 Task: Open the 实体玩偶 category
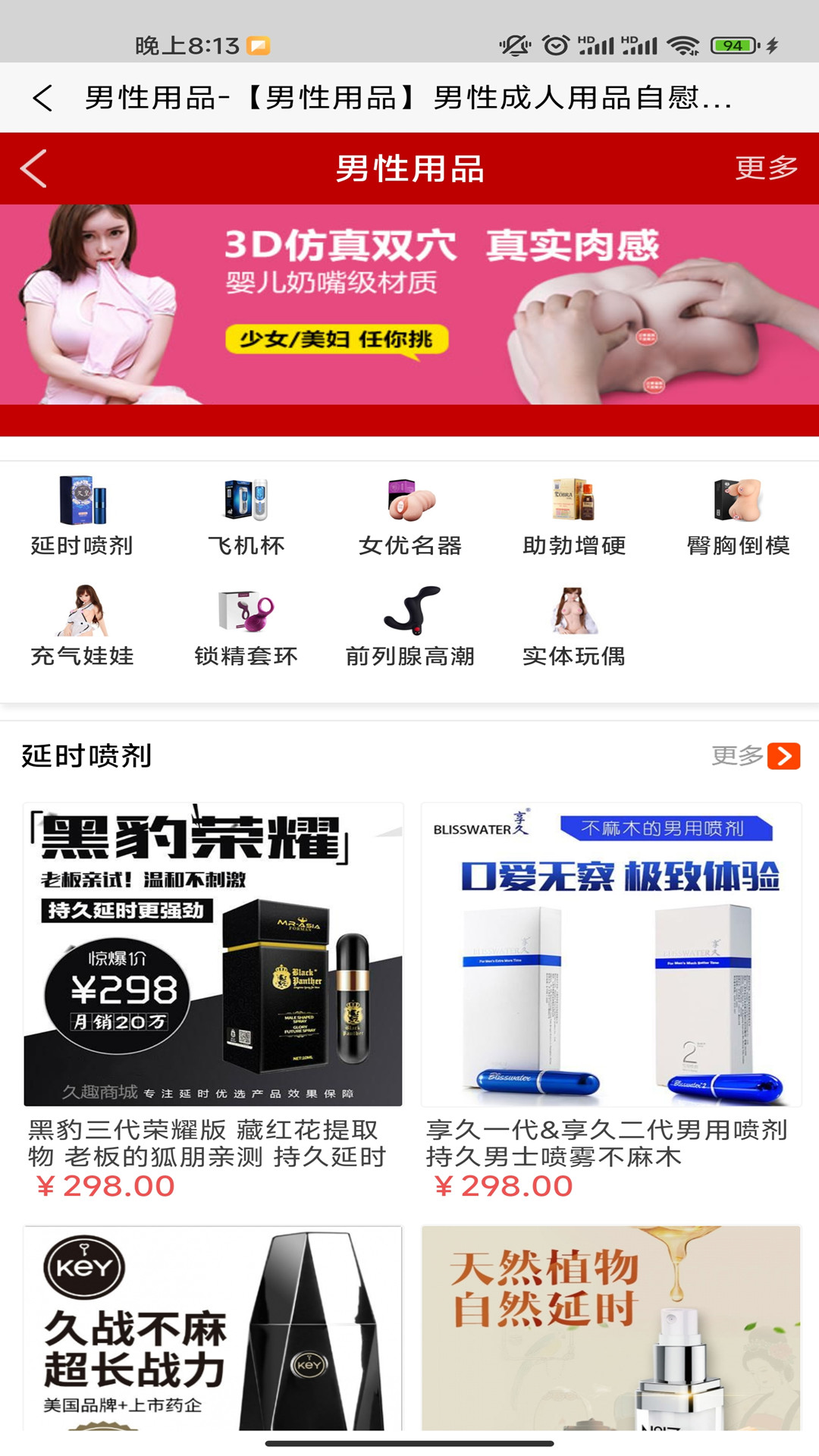tap(574, 627)
